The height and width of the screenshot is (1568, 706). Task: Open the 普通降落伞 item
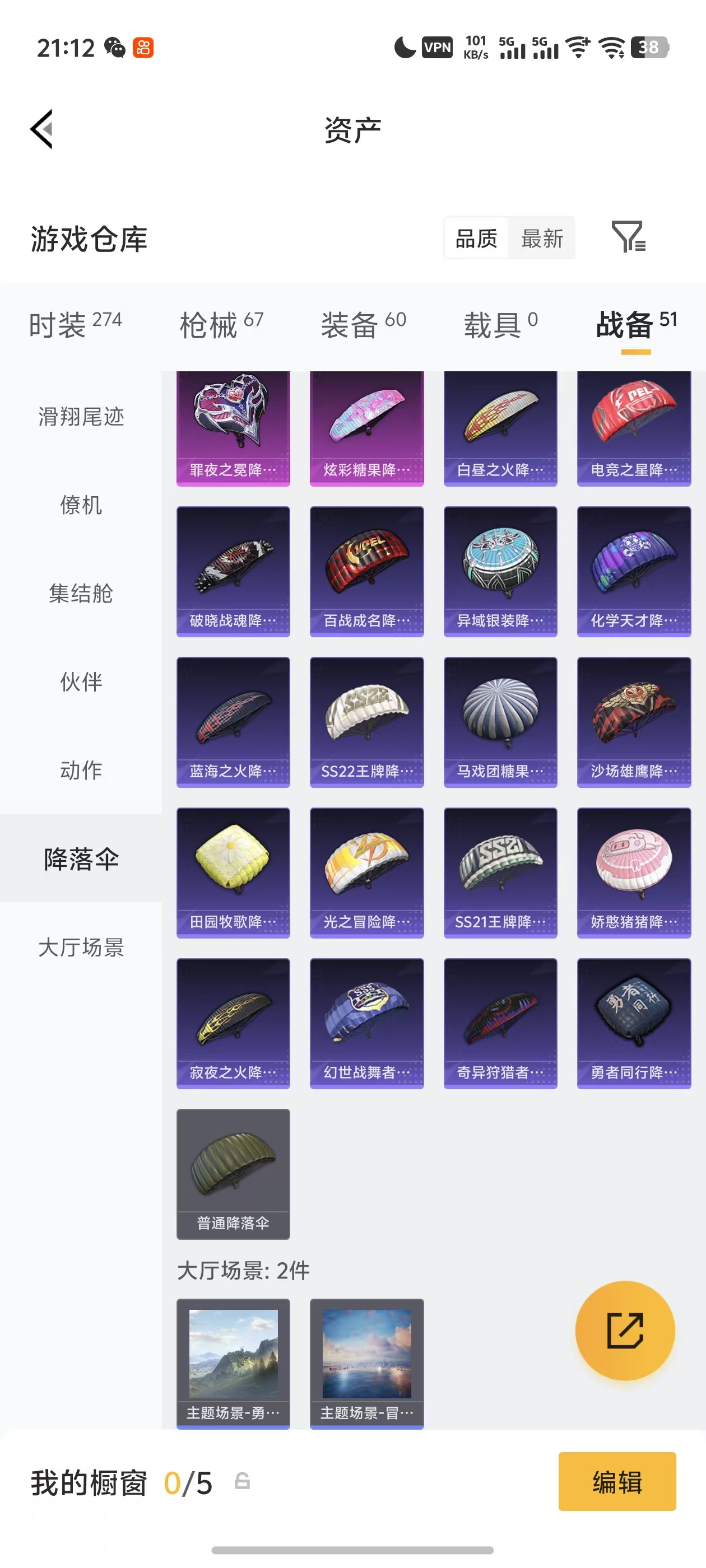click(233, 1174)
